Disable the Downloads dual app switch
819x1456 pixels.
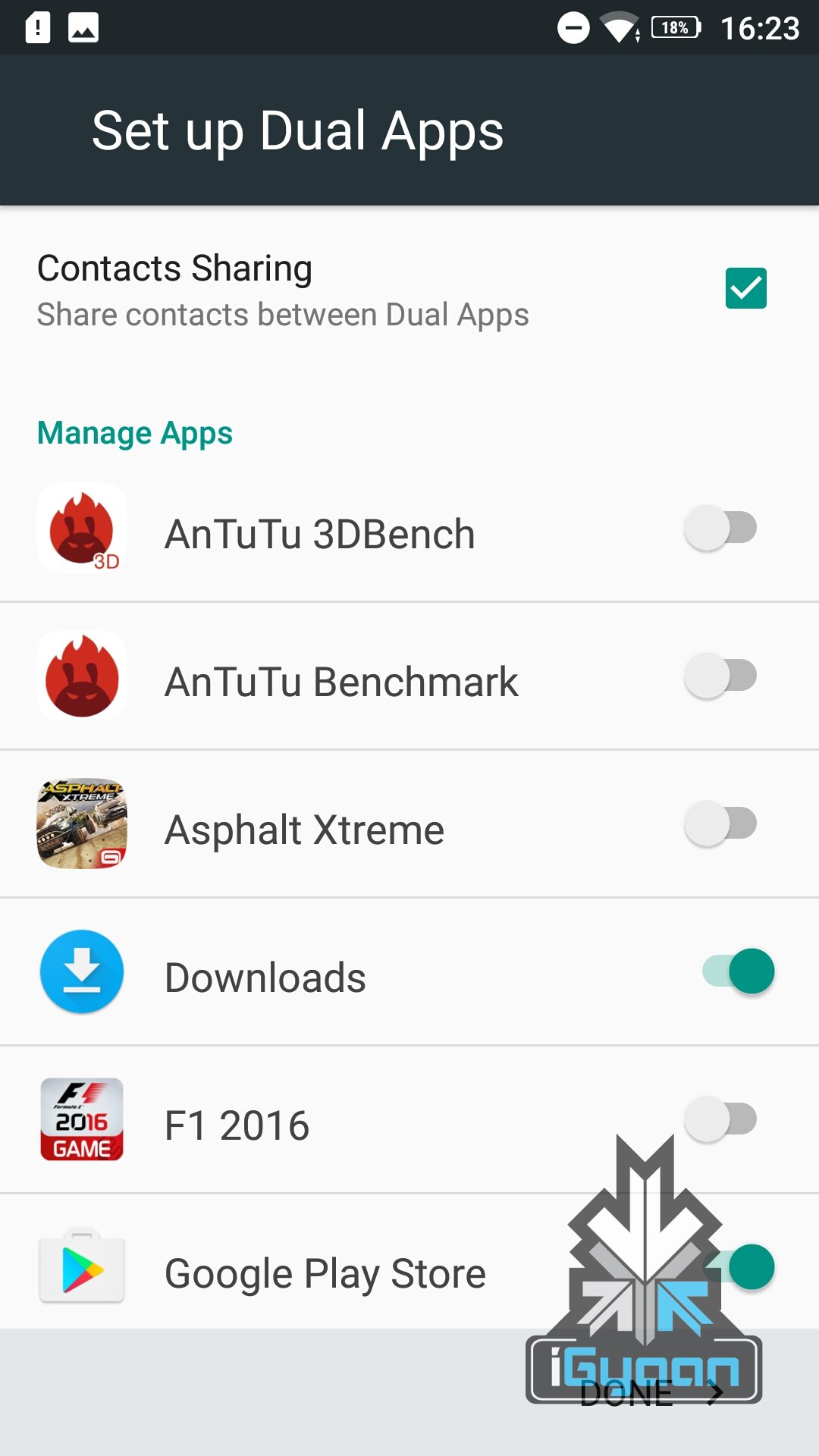click(x=738, y=971)
